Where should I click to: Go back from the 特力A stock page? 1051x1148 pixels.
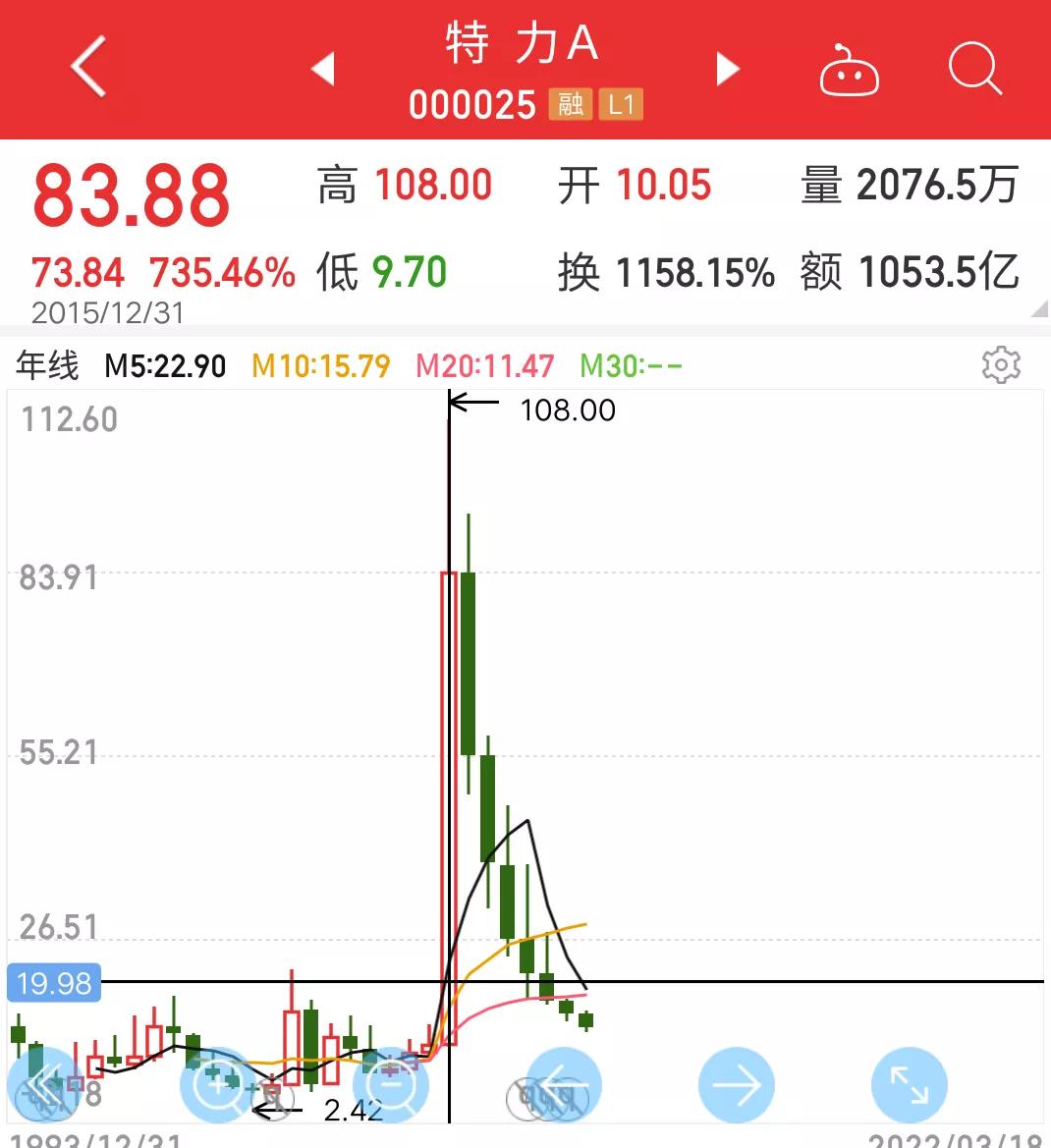[x=88, y=67]
